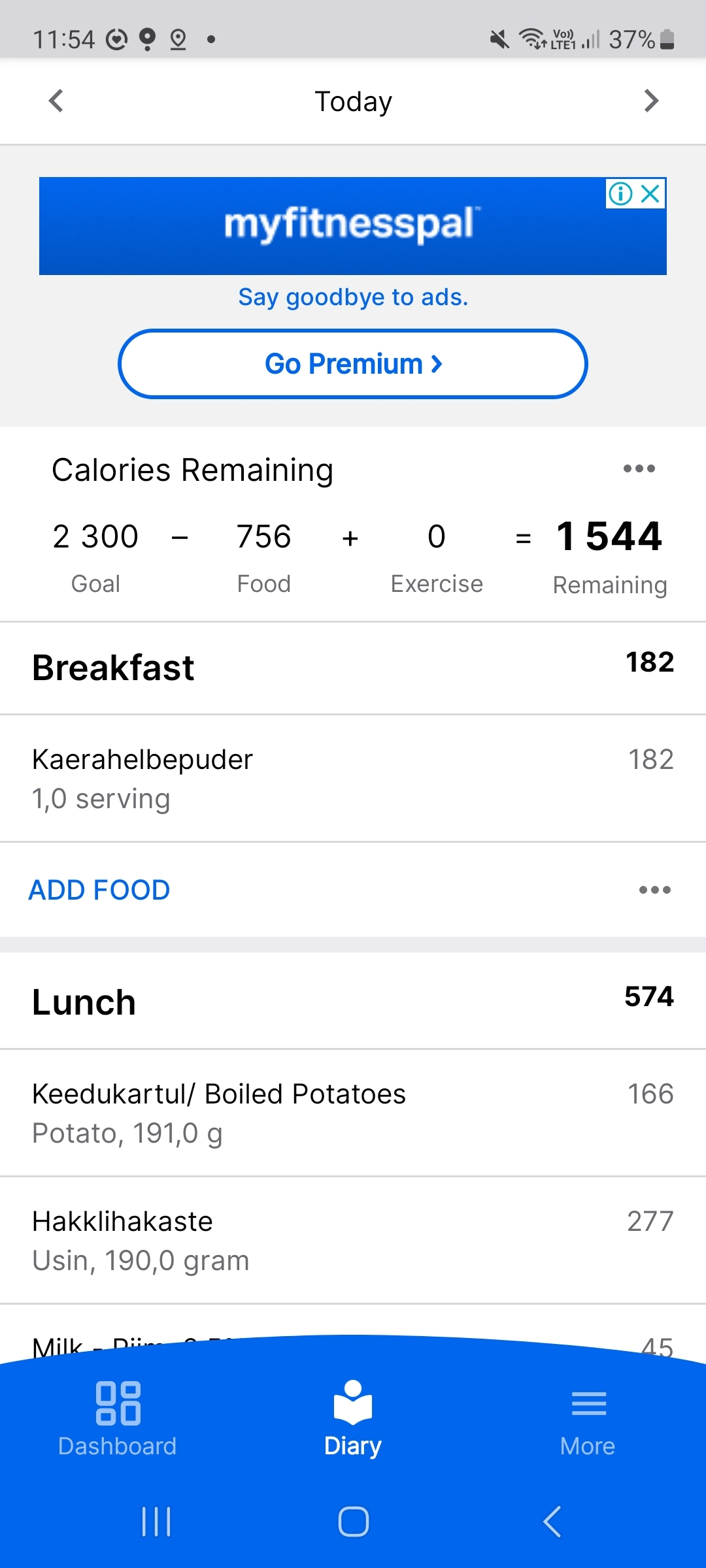This screenshot has width=706, height=1568.
Task: Open the Keedukartul/ Boiled Potatoes entry
Action: 353,1113
